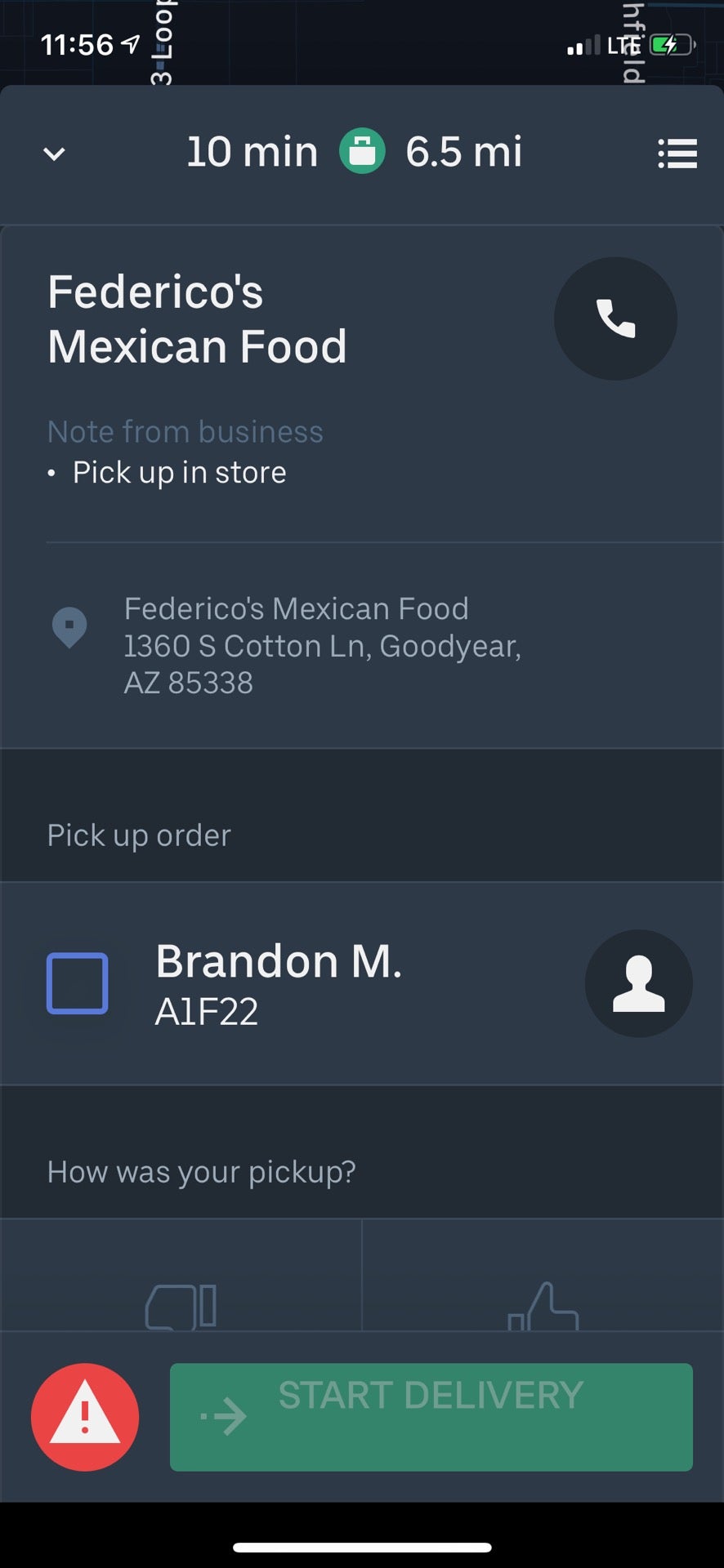Viewport: 724px width, 1568px height.
Task: Check the checkbox for Brandon M.'s order
Action: [78, 984]
